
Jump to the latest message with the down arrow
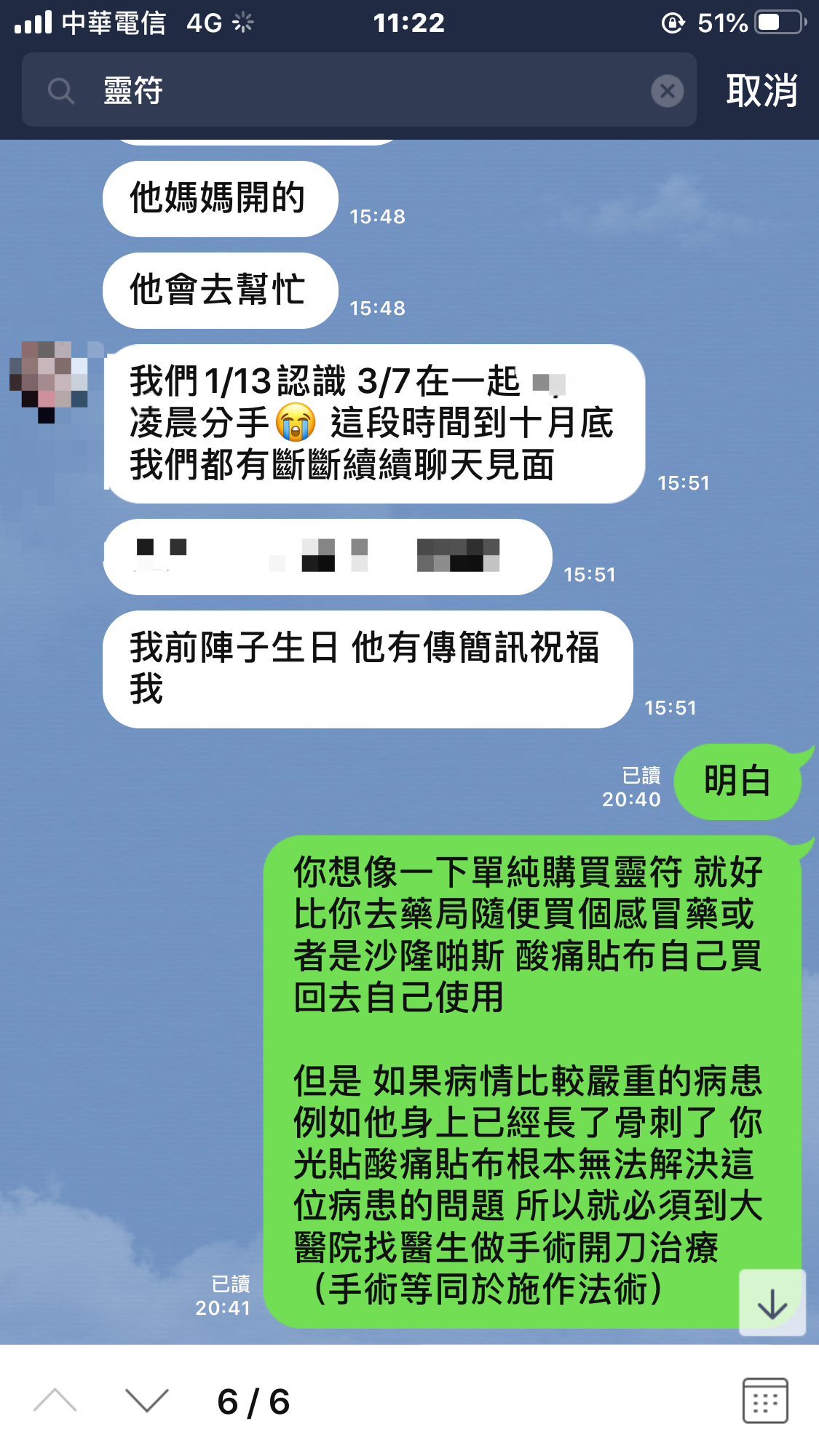point(772,1303)
